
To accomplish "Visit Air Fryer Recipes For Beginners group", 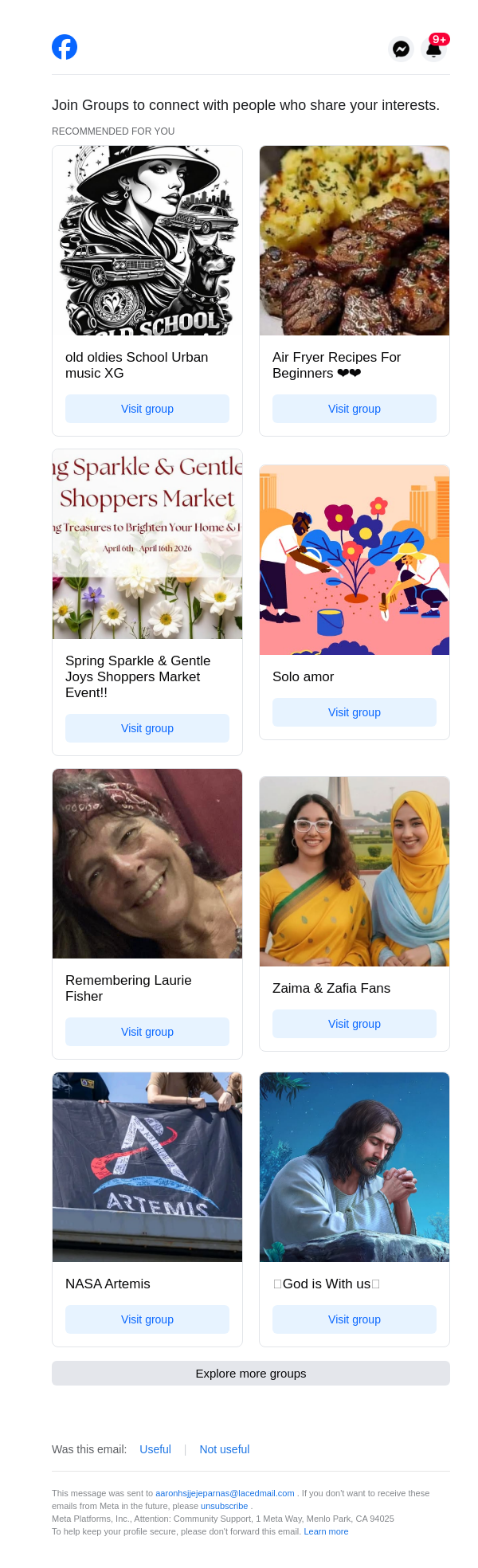I will (355, 409).
